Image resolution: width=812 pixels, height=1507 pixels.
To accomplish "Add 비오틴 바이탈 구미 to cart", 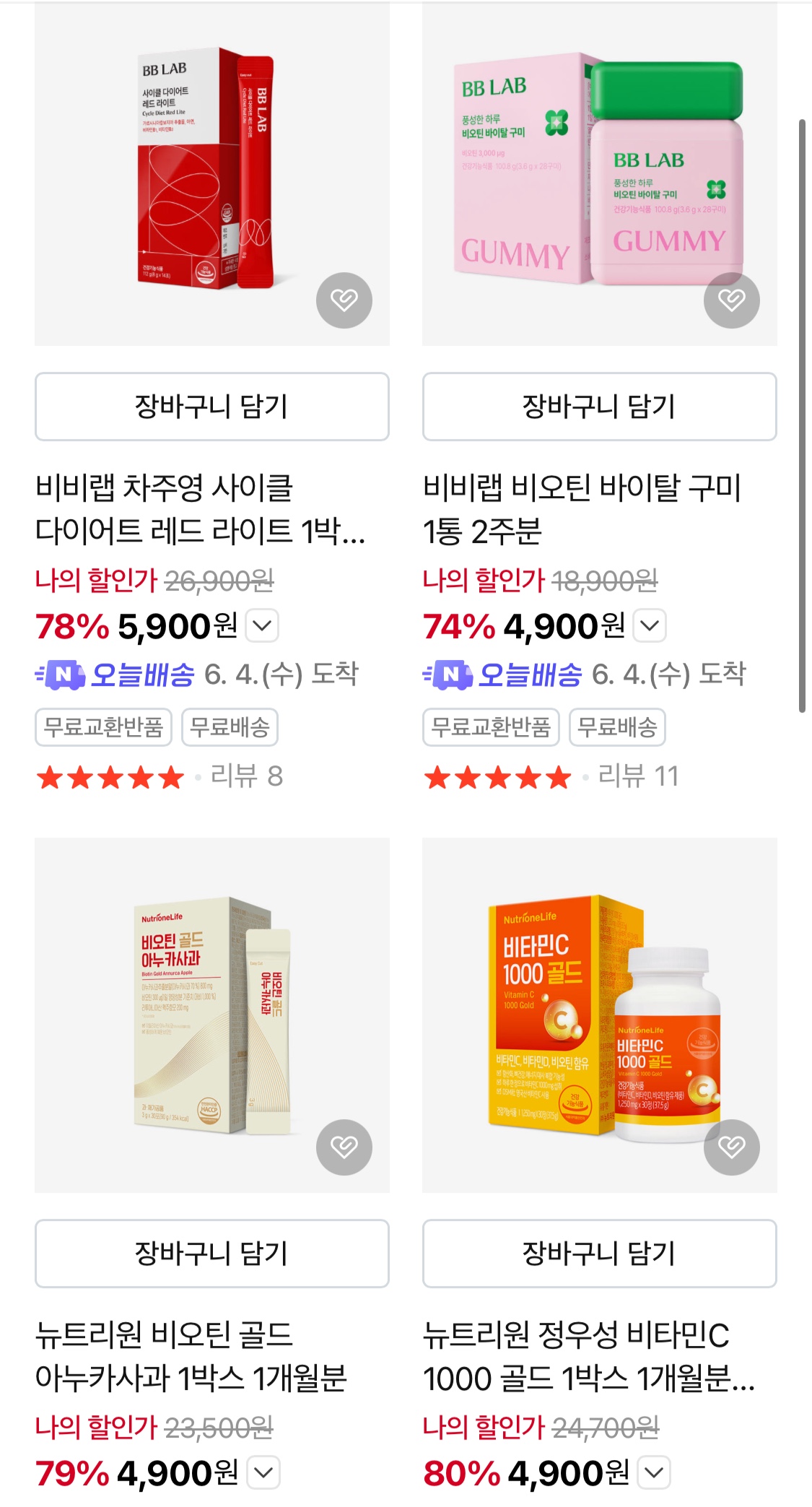I will tap(599, 407).
